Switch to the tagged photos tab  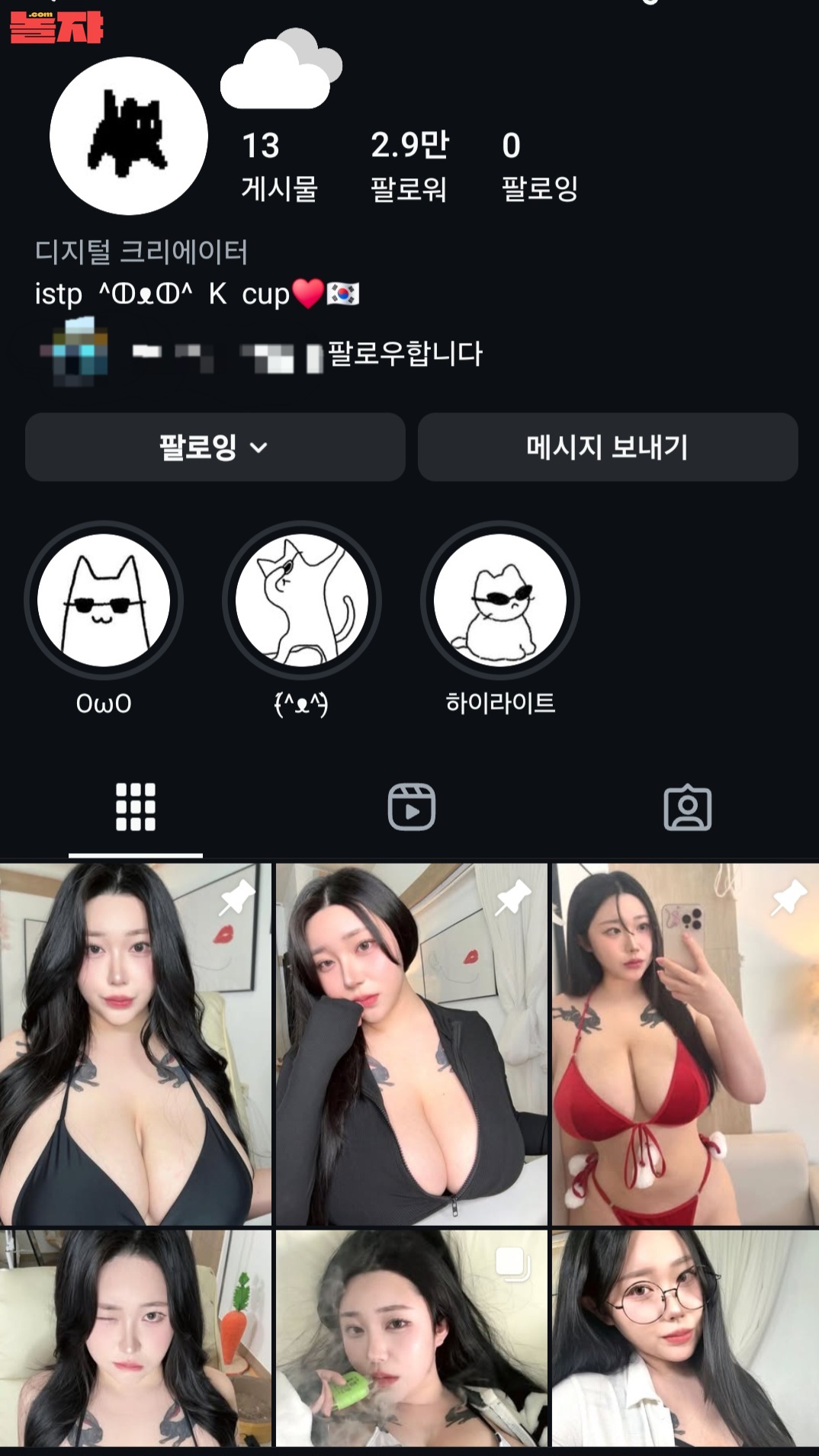click(x=687, y=807)
